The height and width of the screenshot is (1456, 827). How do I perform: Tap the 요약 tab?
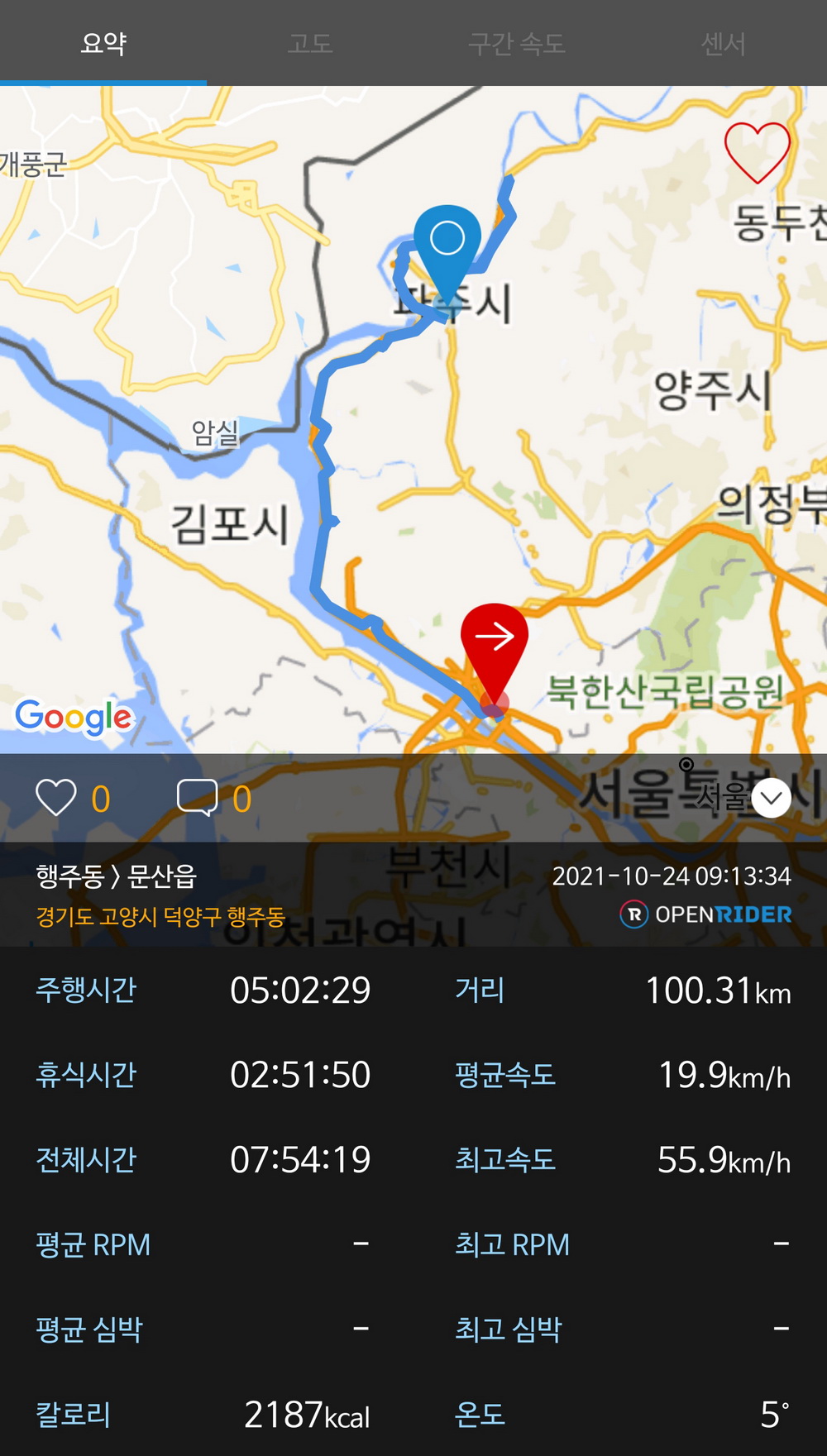click(103, 43)
